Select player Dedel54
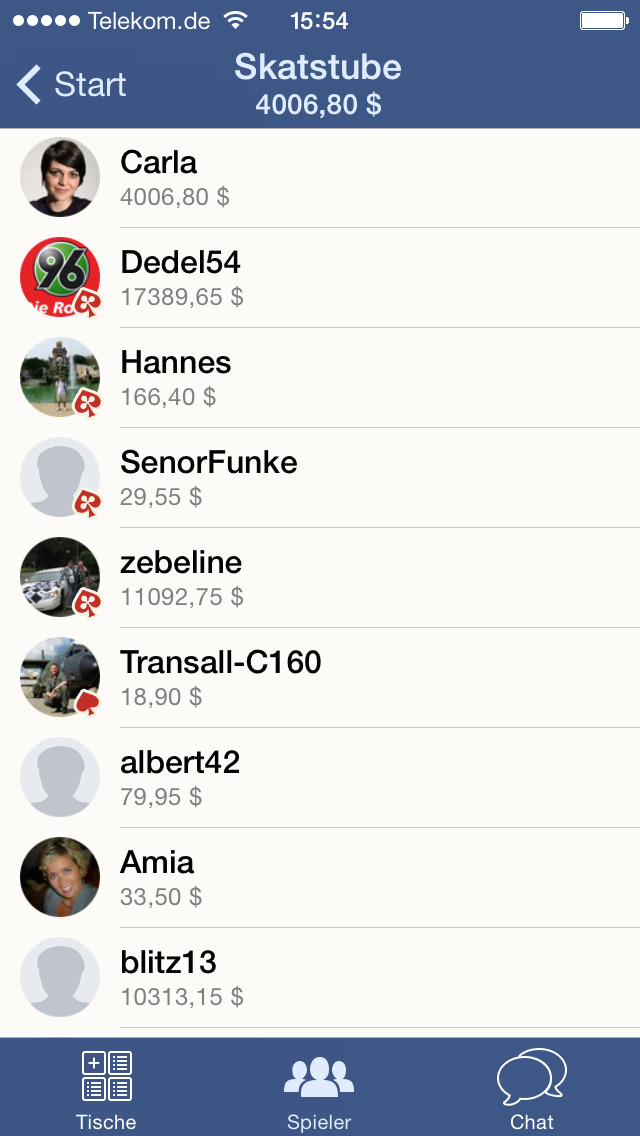The height and width of the screenshot is (1136, 640). [320, 277]
